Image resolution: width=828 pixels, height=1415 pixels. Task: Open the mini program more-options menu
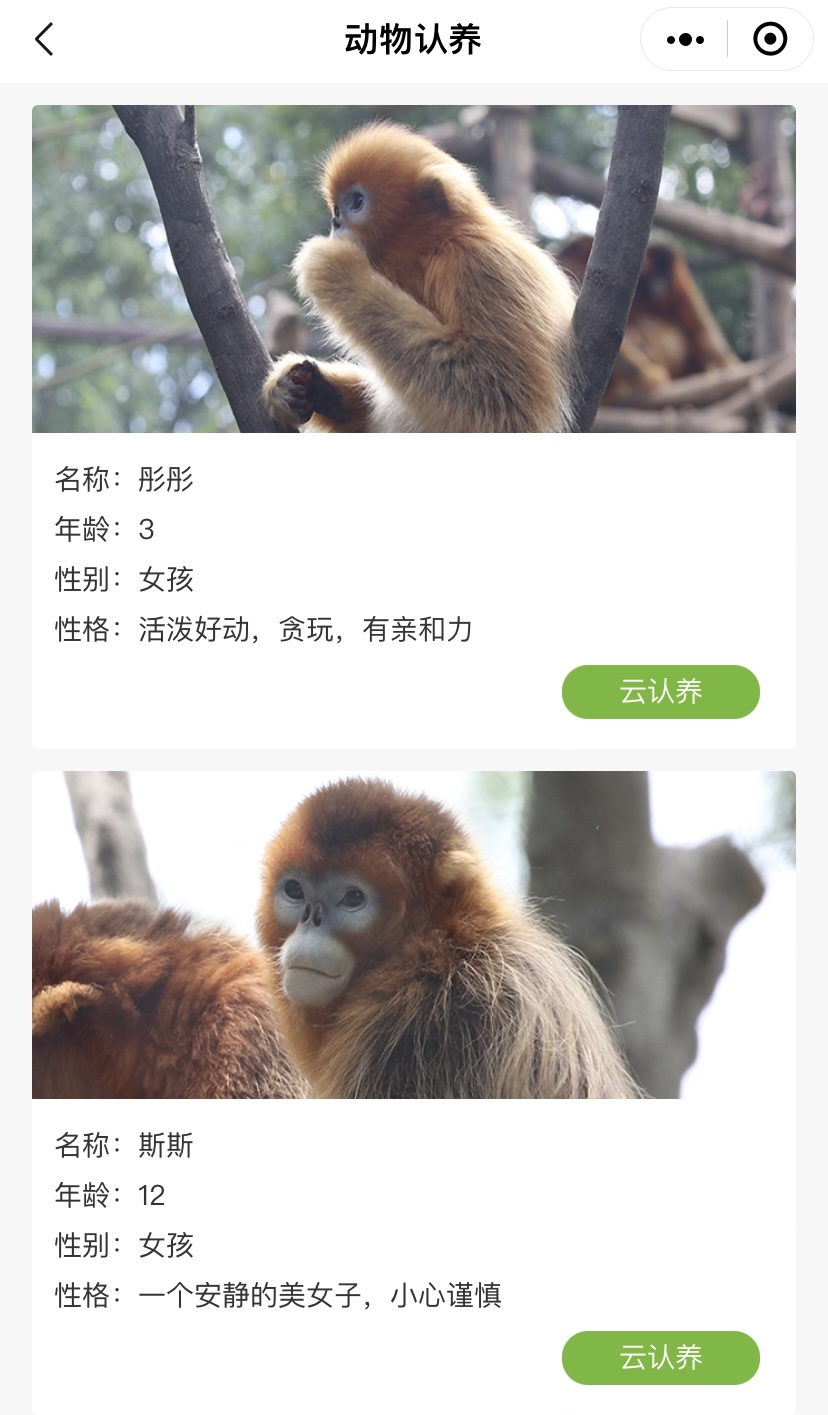pos(685,40)
